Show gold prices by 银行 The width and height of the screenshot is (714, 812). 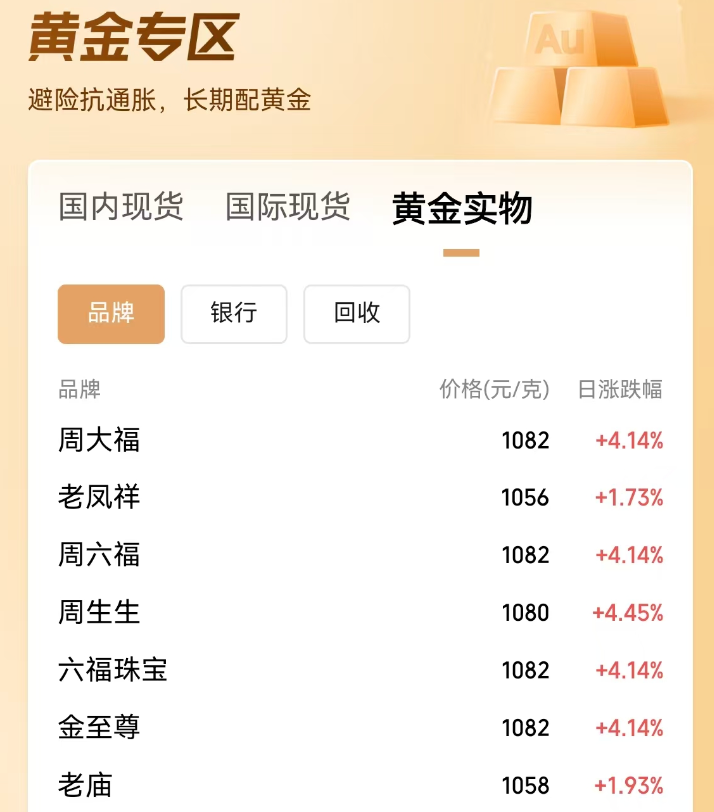234,314
